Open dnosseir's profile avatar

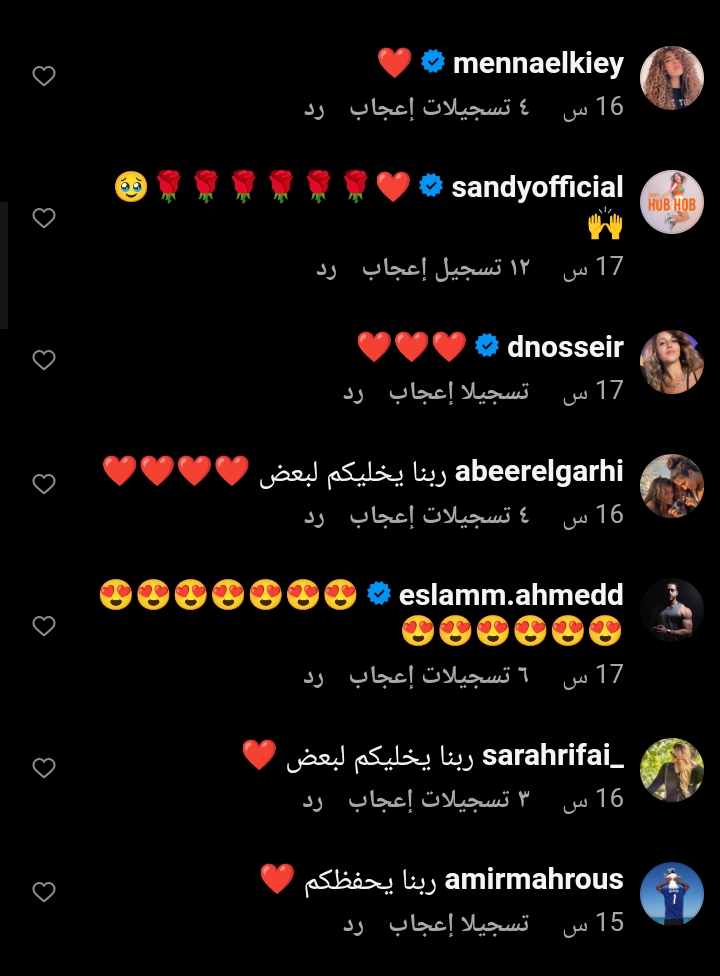[x=671, y=361]
